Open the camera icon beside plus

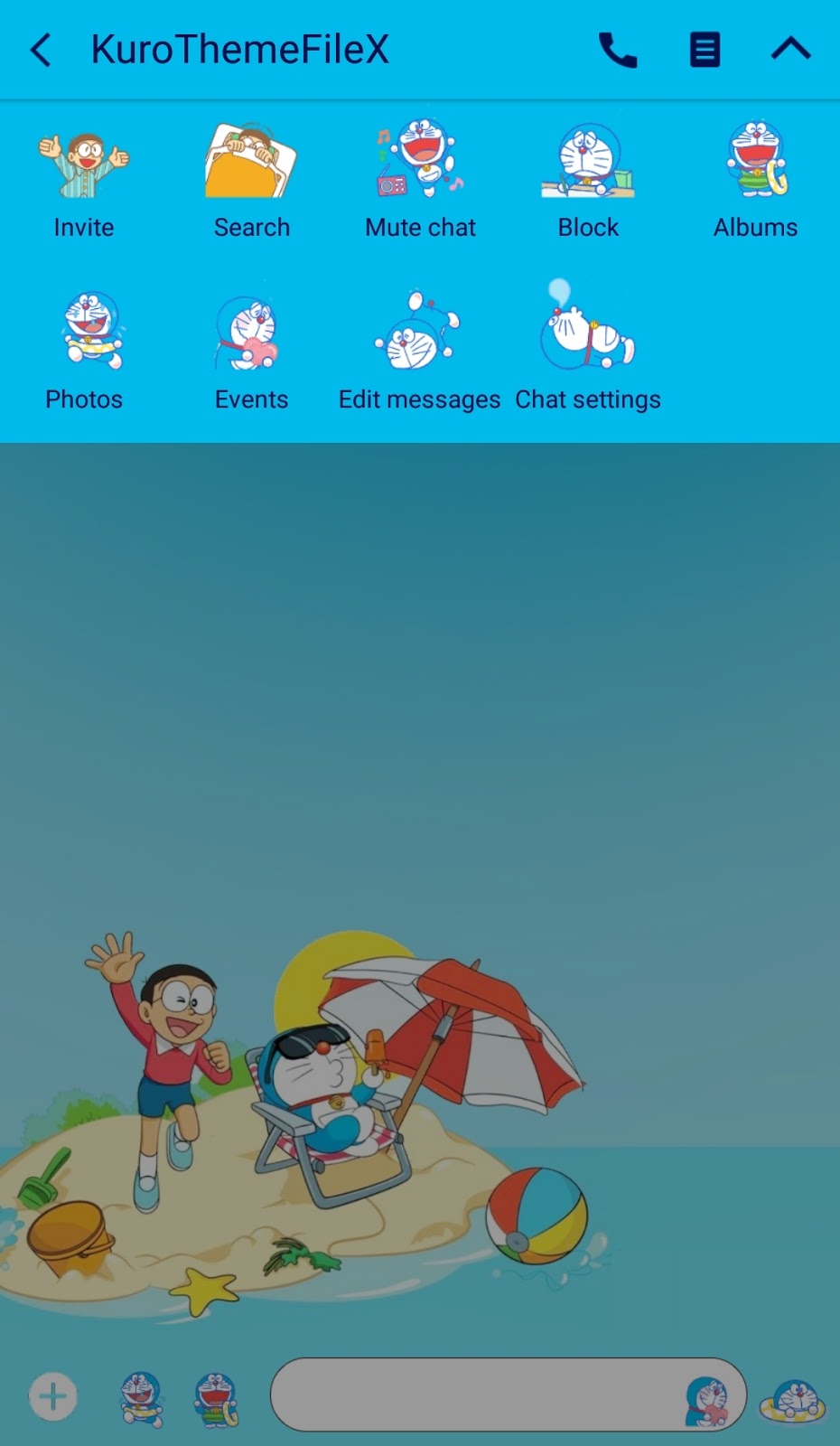(x=142, y=1398)
